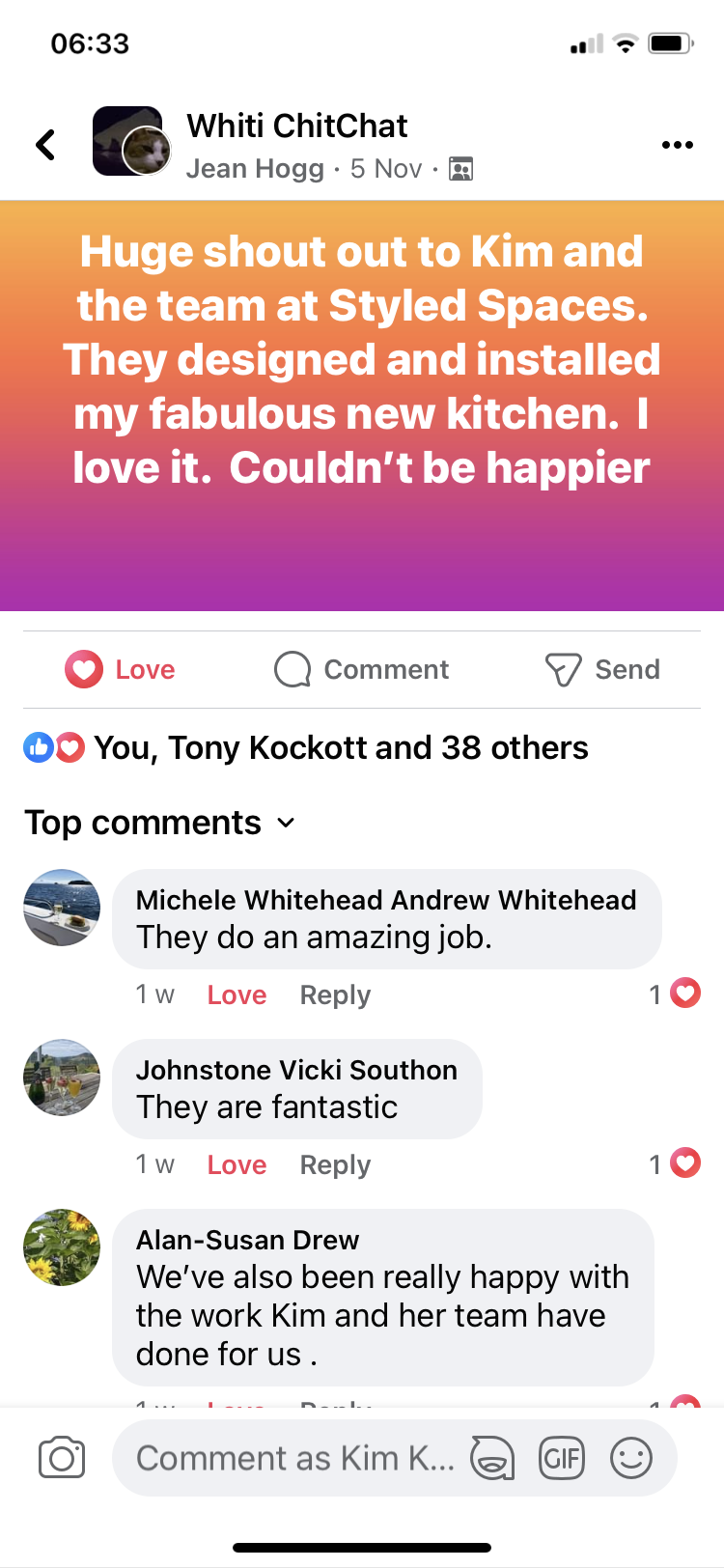Open the post's three-dot options menu
This screenshot has height=1568, width=724.
pos(677,145)
